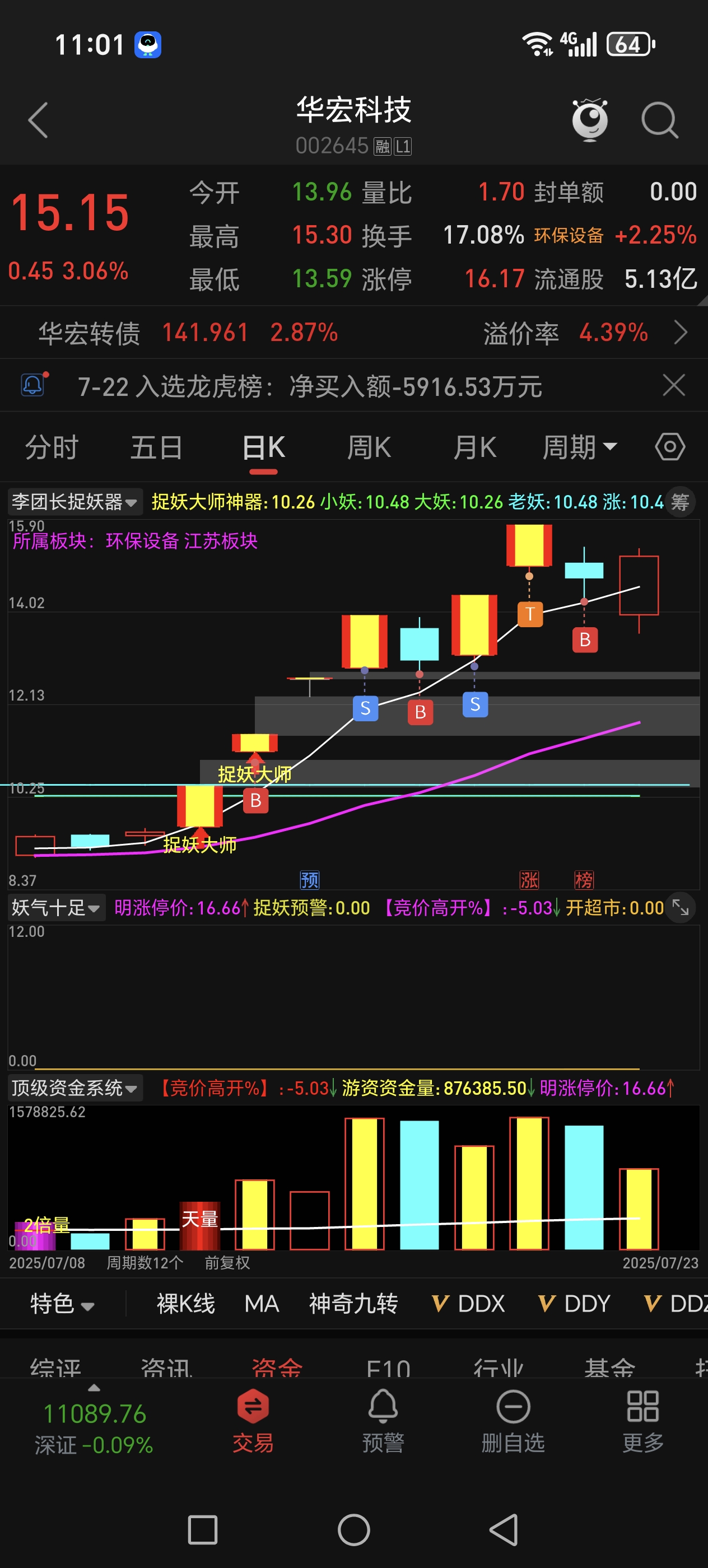Viewport: 708px width, 1568px height.
Task: Switch to the 分时 chart tab
Action: click(x=52, y=448)
